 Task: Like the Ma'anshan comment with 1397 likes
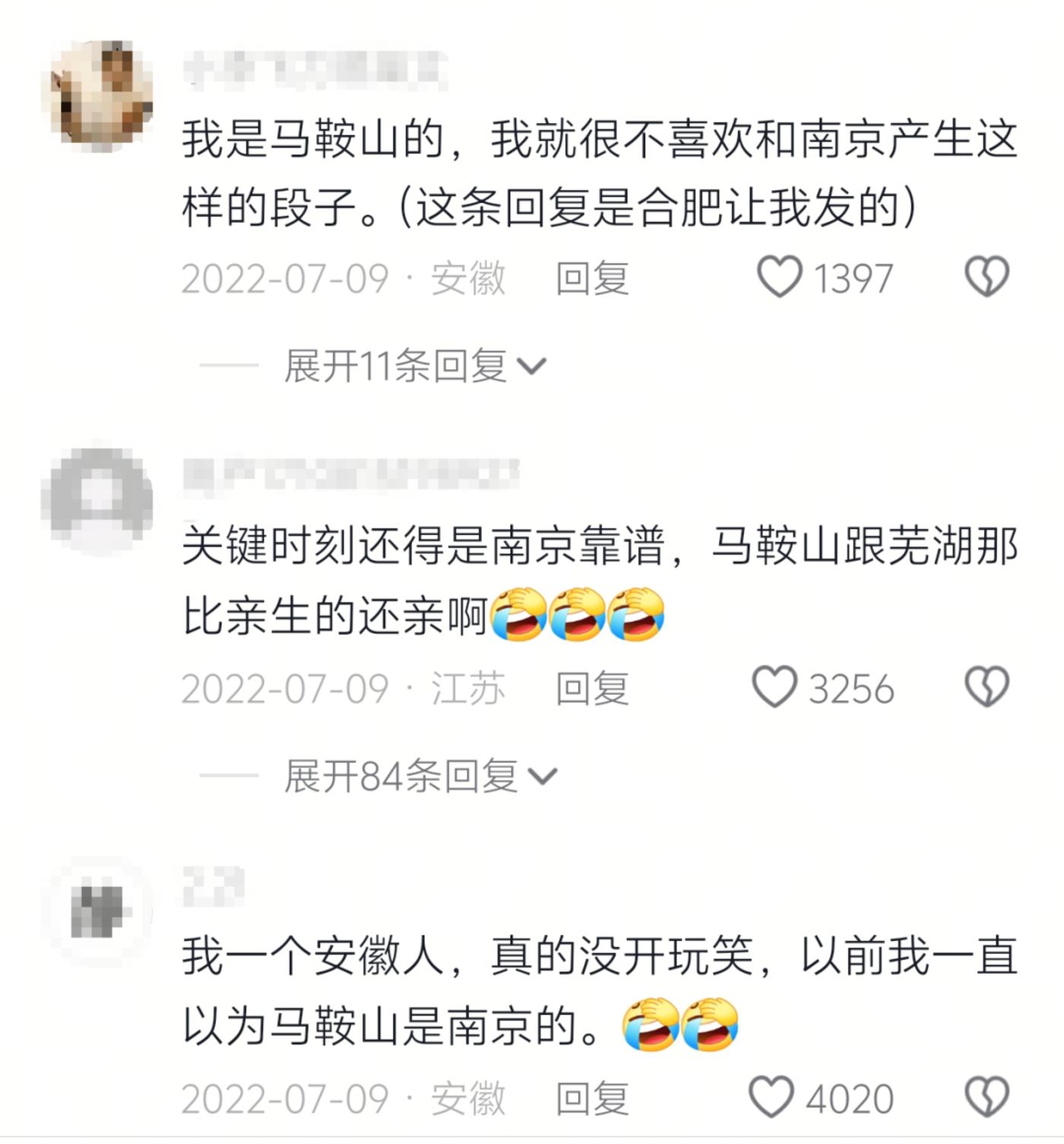click(x=780, y=277)
